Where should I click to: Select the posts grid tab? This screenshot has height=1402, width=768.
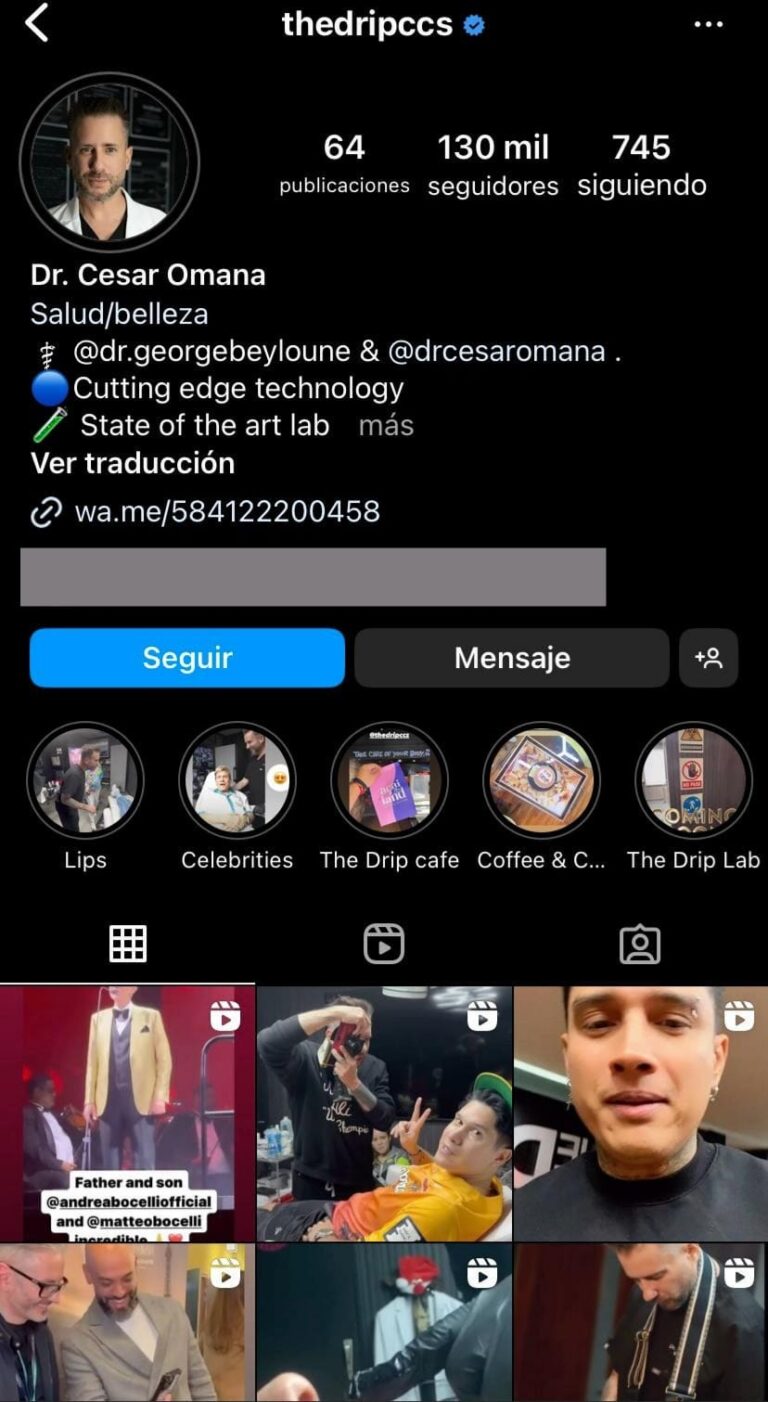pyautogui.click(x=128, y=944)
